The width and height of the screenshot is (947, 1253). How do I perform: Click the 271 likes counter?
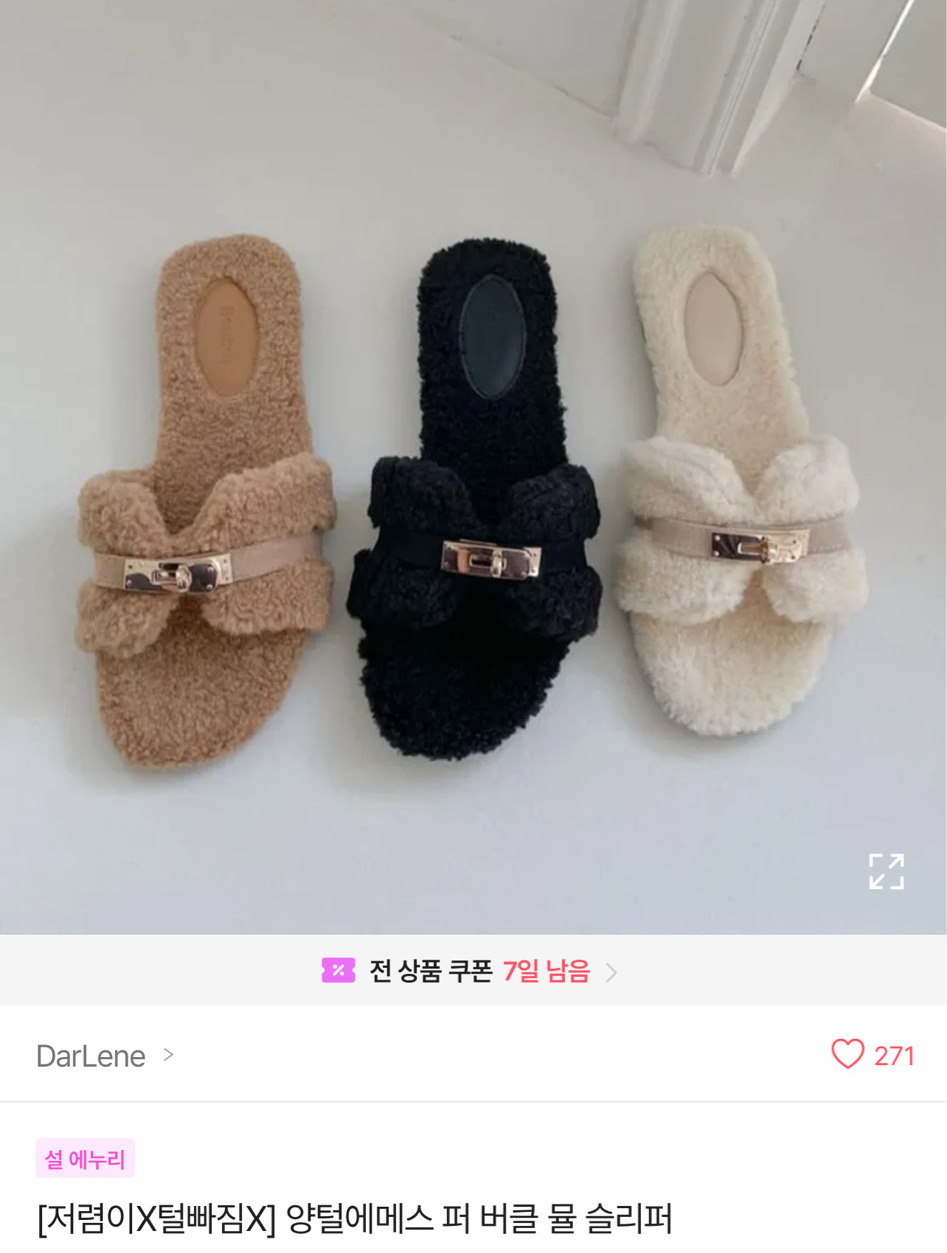coord(894,1054)
